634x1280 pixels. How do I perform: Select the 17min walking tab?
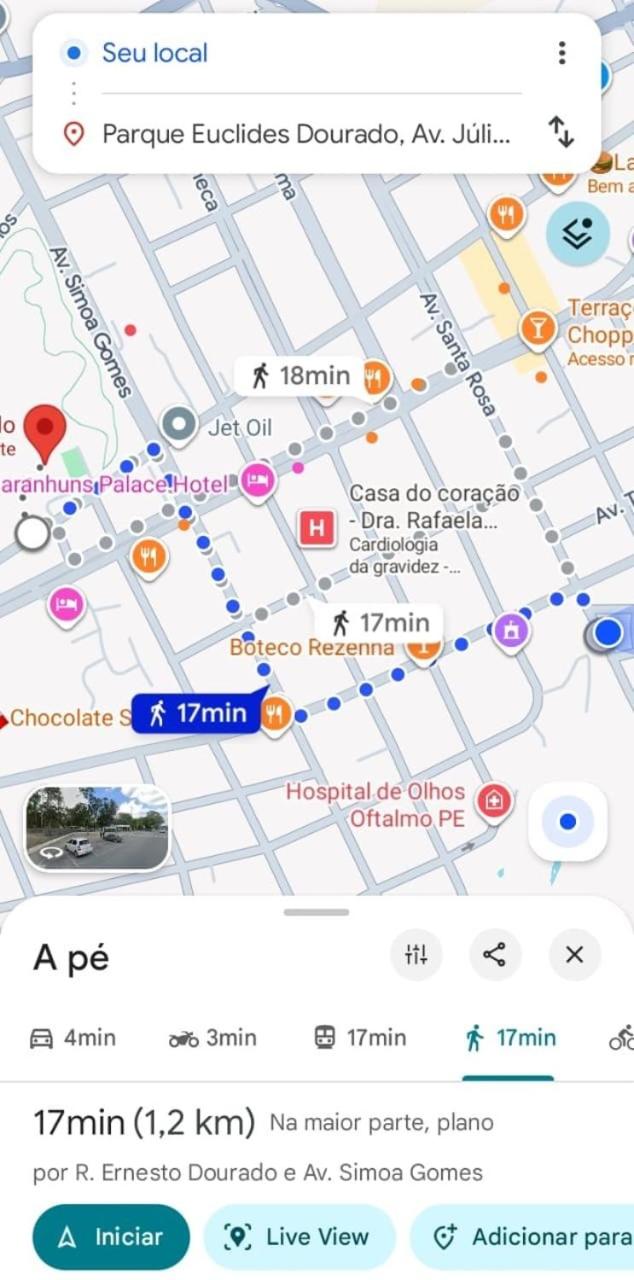tap(509, 1038)
